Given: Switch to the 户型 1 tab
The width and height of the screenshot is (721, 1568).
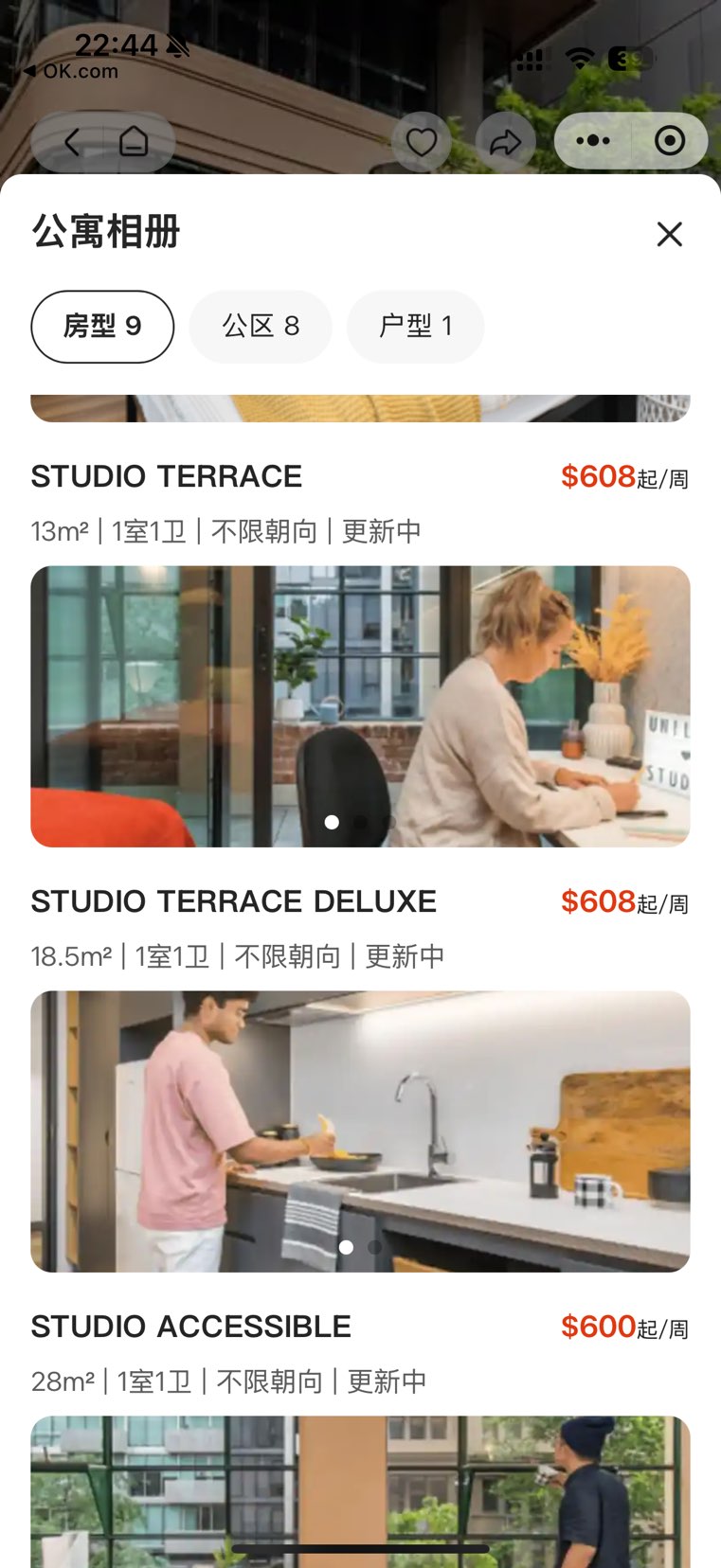Looking at the screenshot, I should [x=415, y=327].
